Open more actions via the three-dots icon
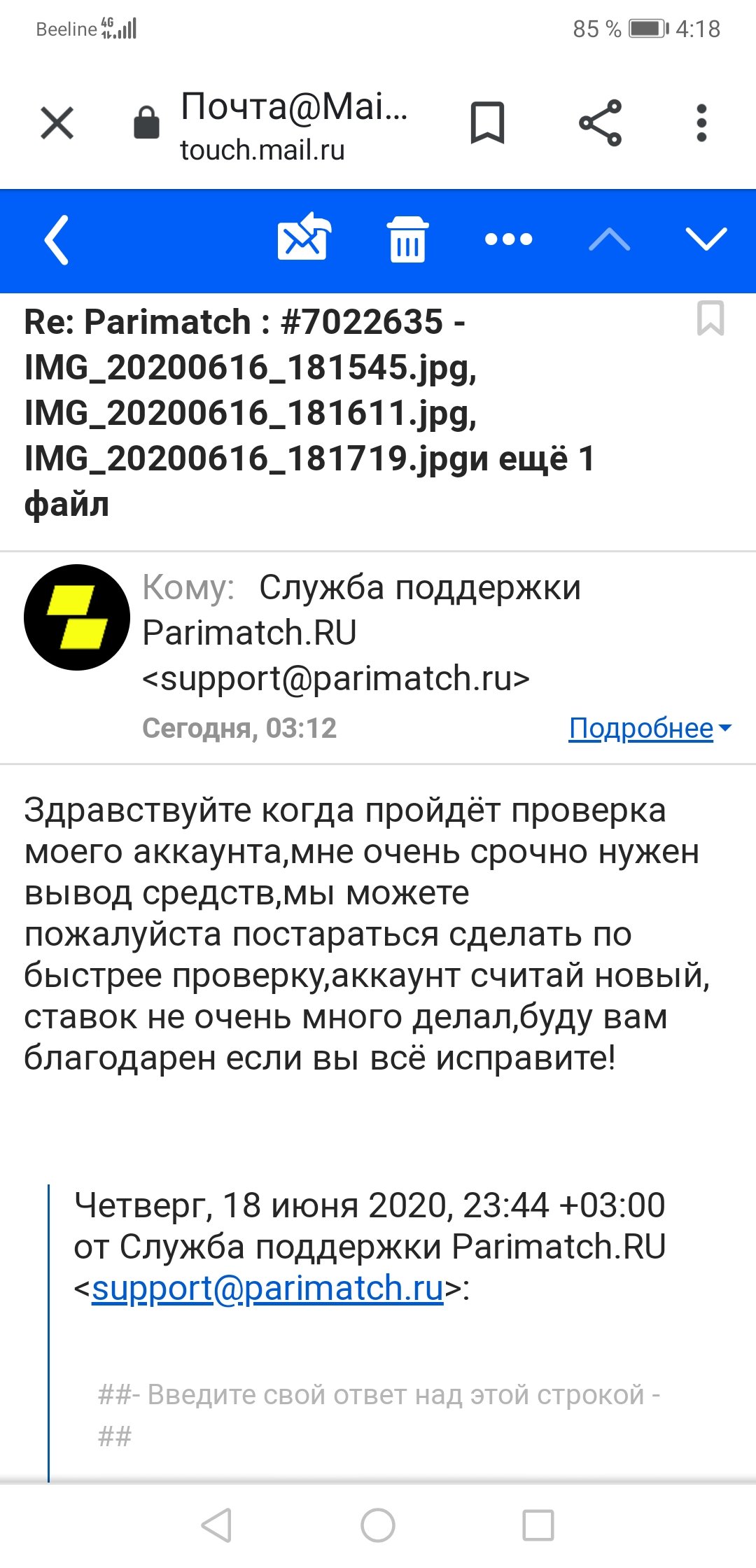The image size is (756, 1568). [509, 239]
